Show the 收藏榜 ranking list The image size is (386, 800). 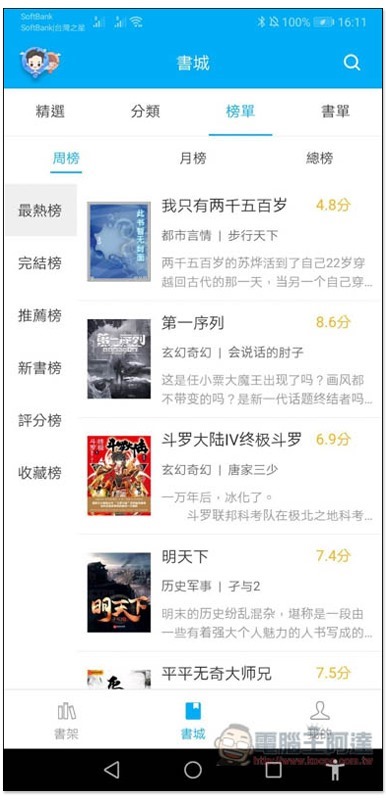pos(40,473)
